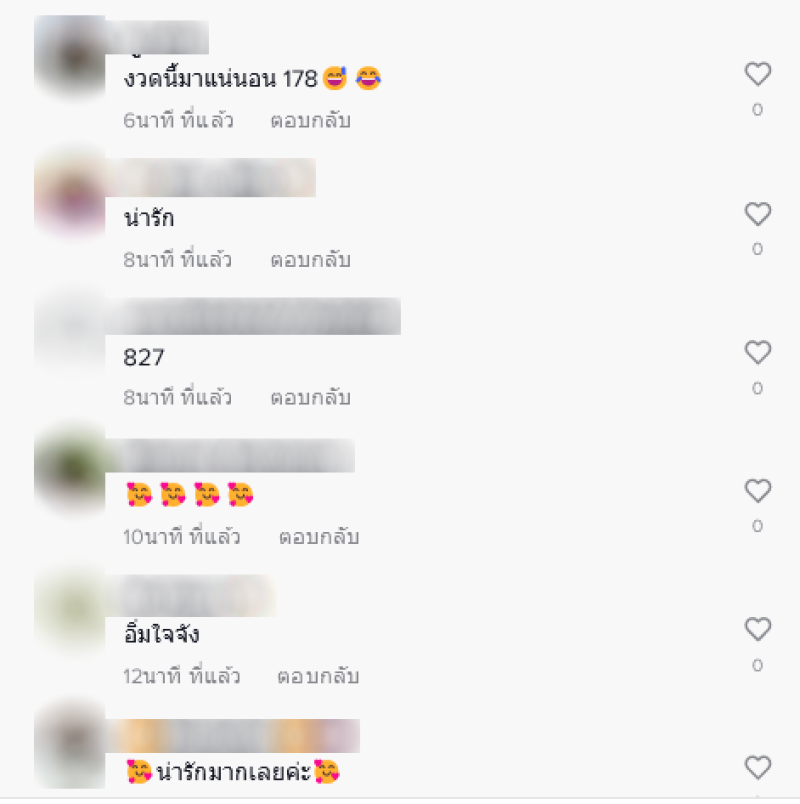Viewport: 800px width, 804px height.
Task: Reply to the comment from 10 minutes ago
Action: tap(318, 537)
